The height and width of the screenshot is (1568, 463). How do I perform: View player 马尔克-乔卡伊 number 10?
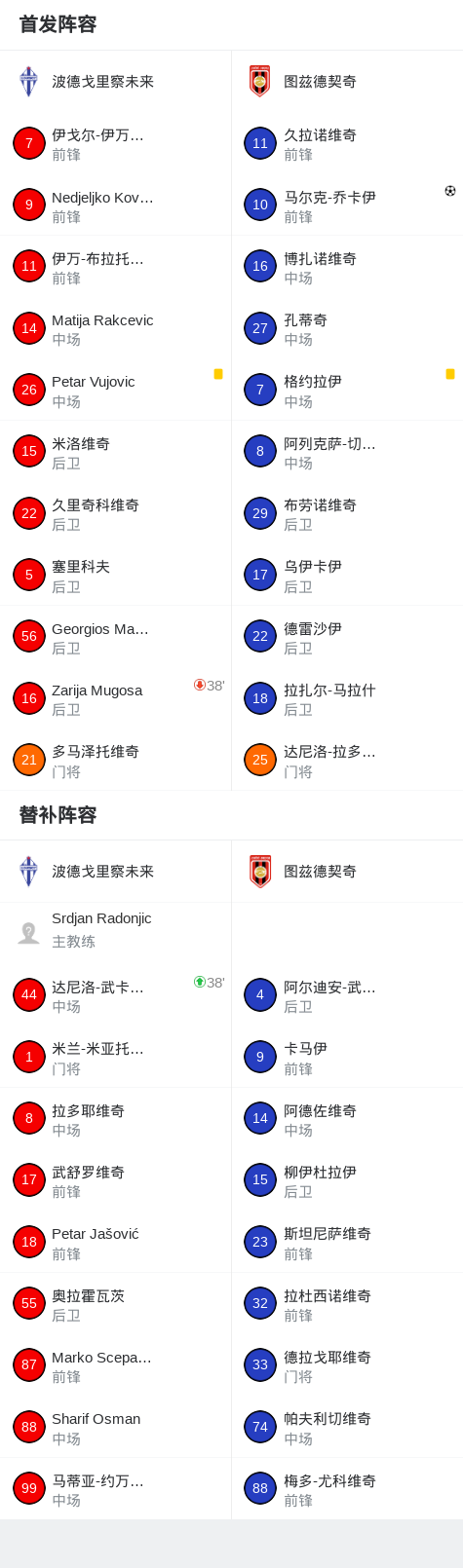(347, 205)
